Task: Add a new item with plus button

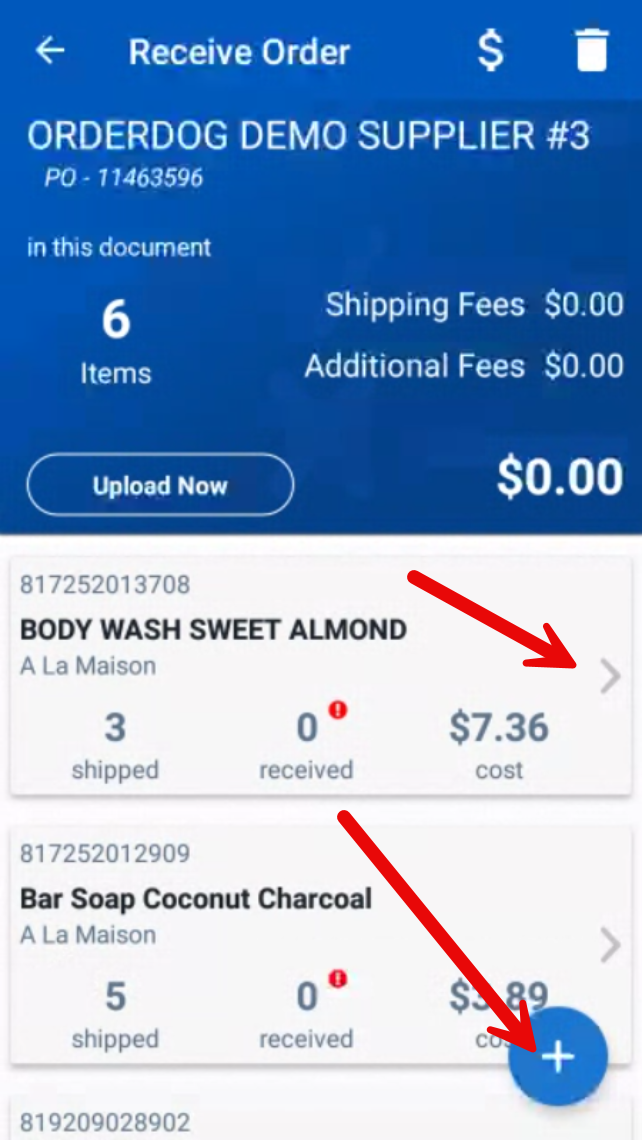Action: click(558, 1056)
